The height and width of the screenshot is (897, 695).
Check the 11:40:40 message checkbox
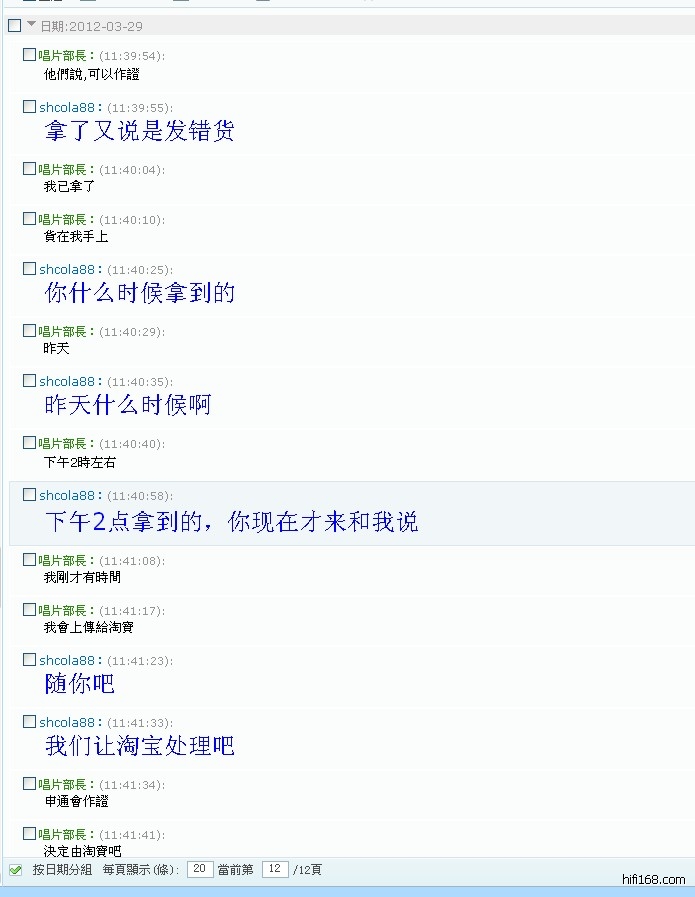coord(29,442)
